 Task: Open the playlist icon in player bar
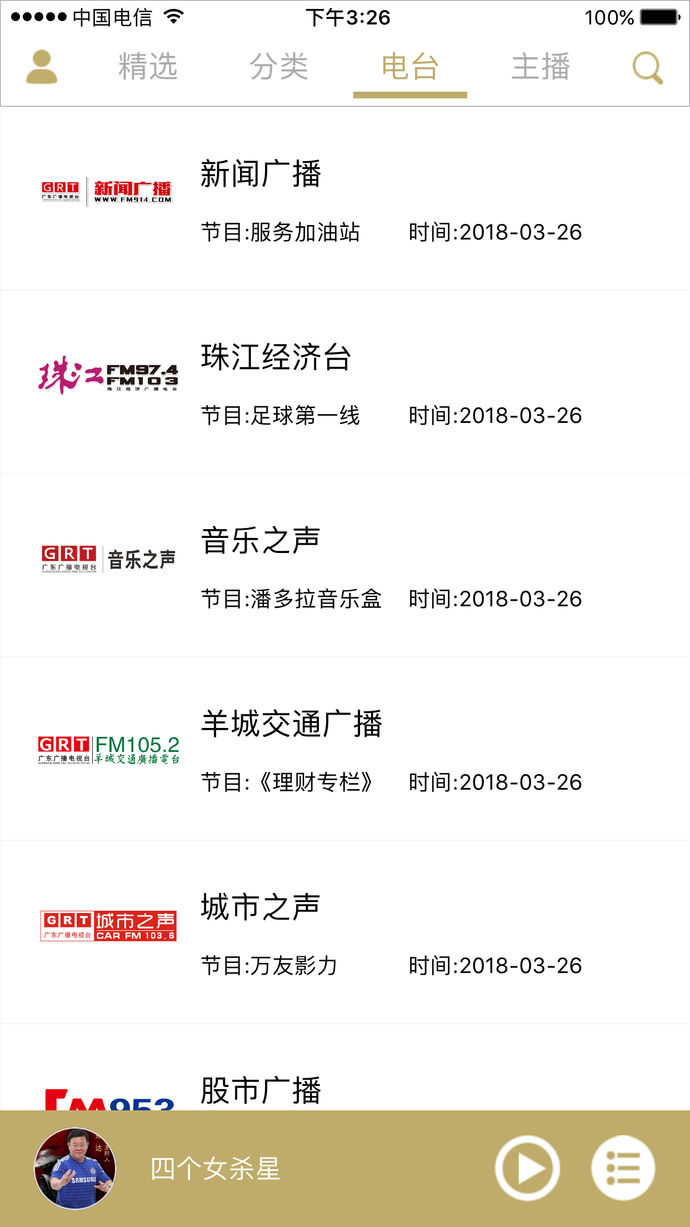[x=623, y=1168]
